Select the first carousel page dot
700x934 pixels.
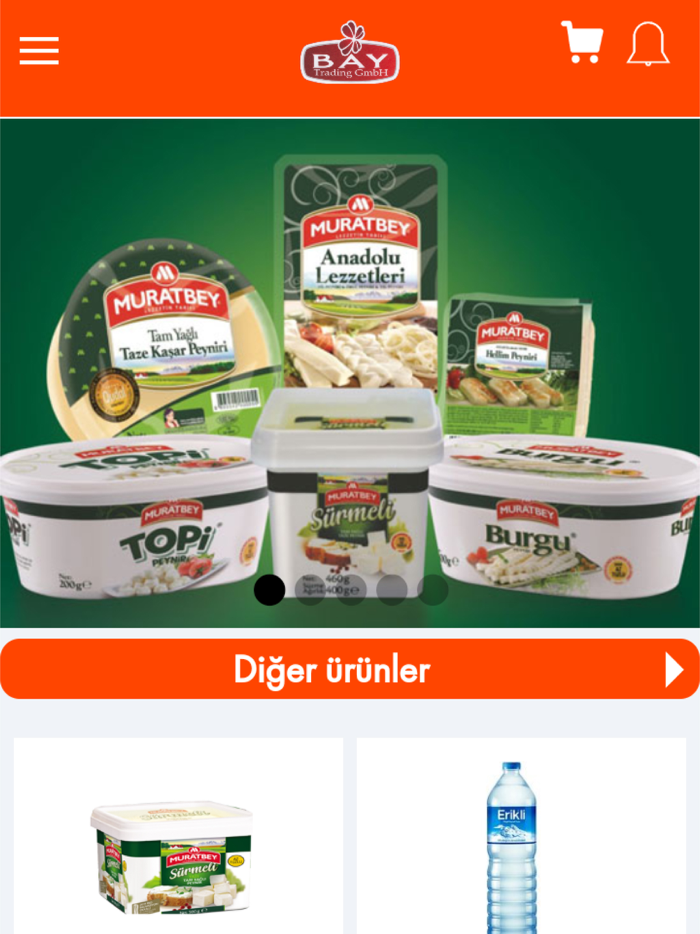pyautogui.click(x=270, y=590)
